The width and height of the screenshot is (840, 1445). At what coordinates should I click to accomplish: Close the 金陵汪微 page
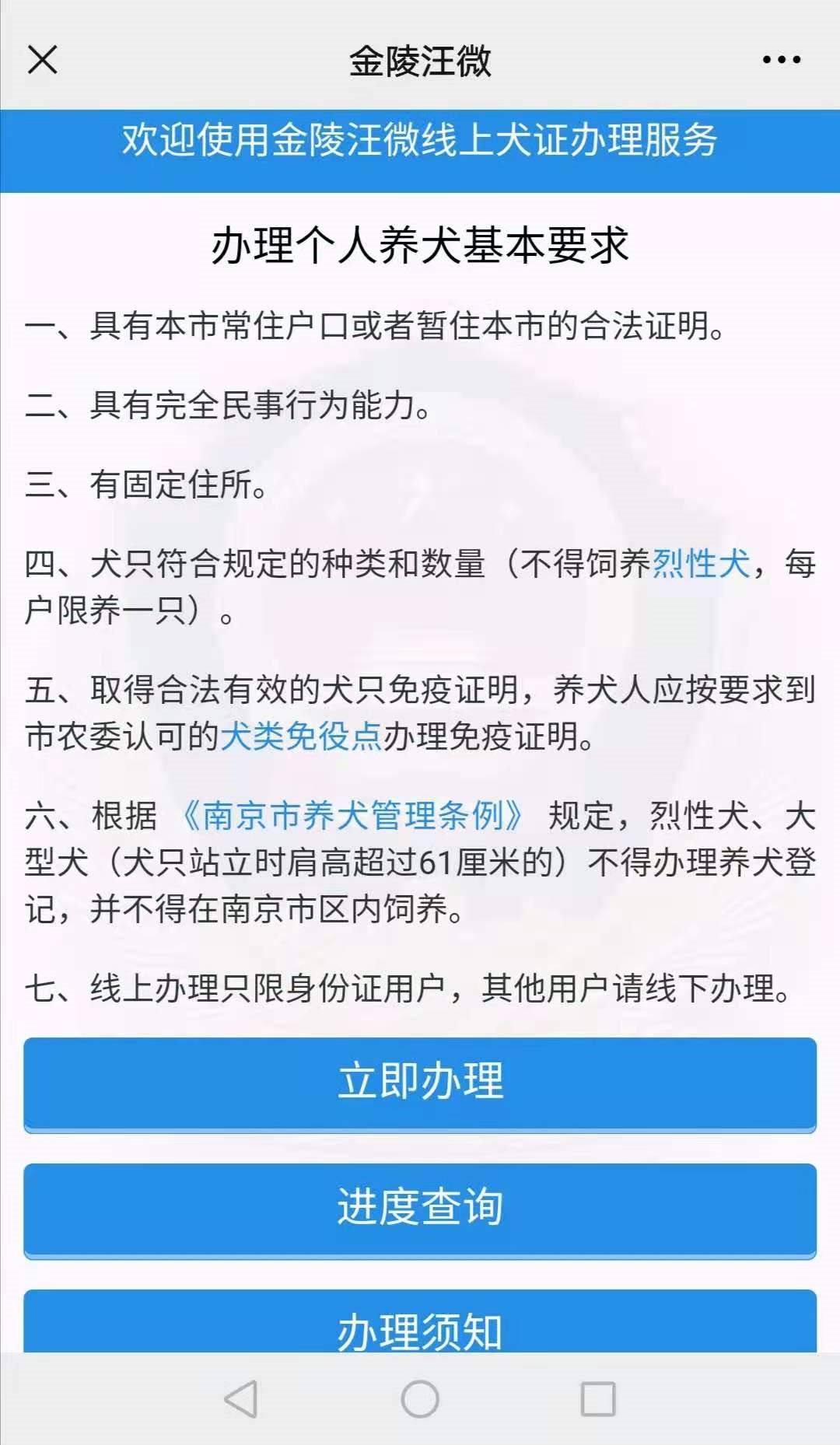(42, 60)
